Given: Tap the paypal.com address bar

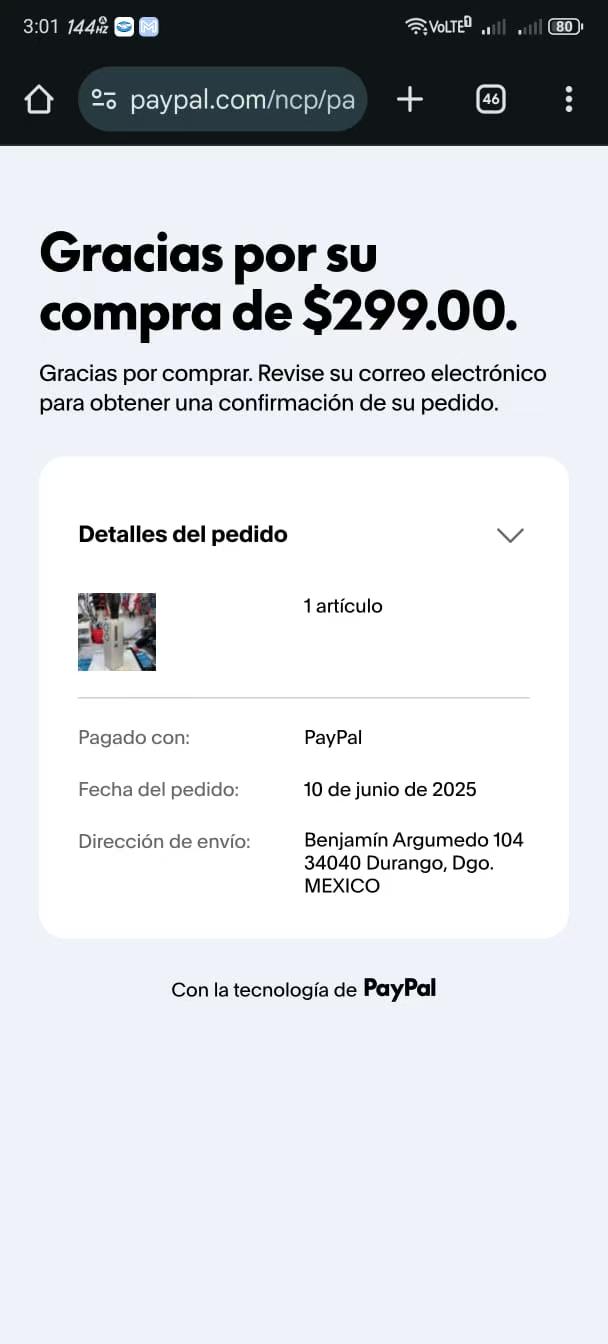Looking at the screenshot, I should click(x=241, y=99).
